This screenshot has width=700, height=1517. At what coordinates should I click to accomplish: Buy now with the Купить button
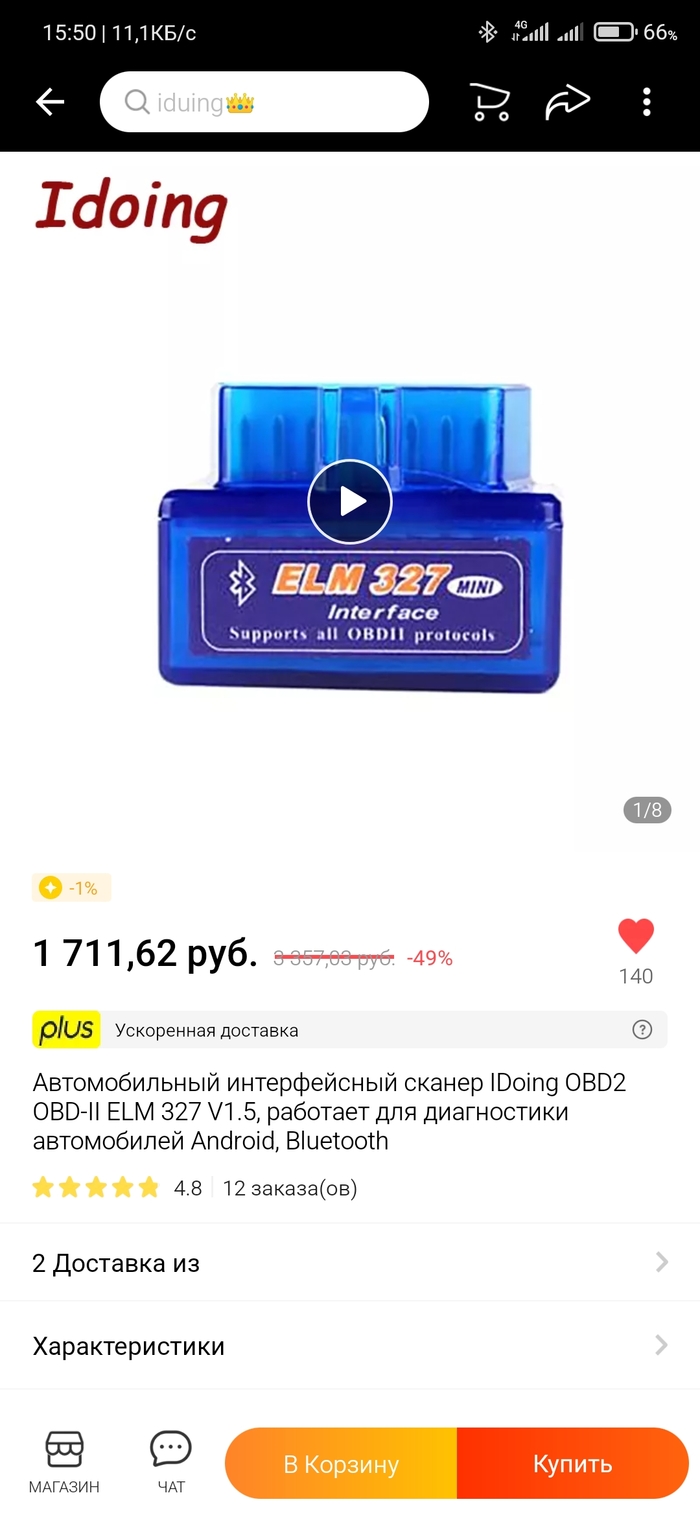coord(572,1464)
